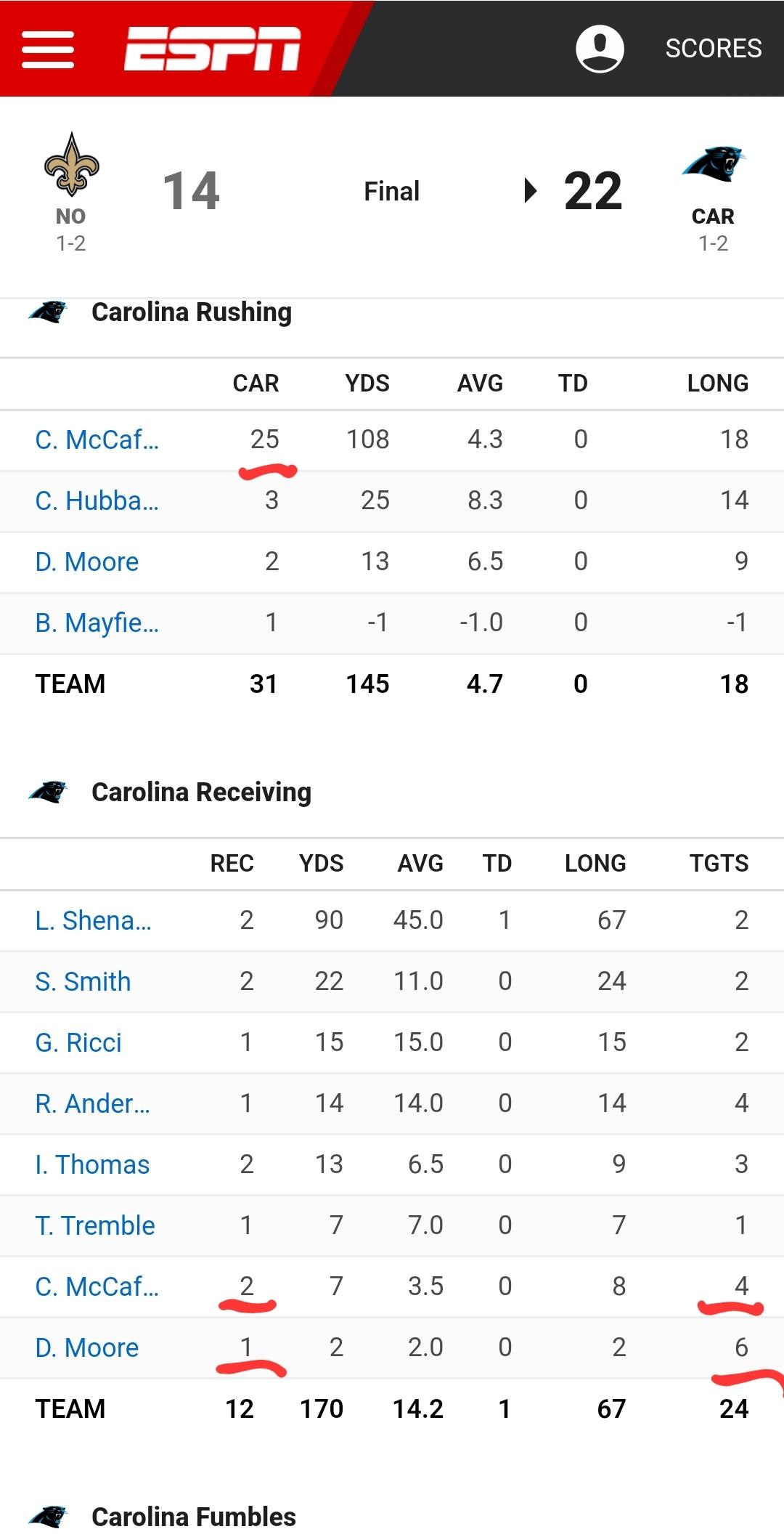Open the New Orleans Saints team page

pos(71,192)
